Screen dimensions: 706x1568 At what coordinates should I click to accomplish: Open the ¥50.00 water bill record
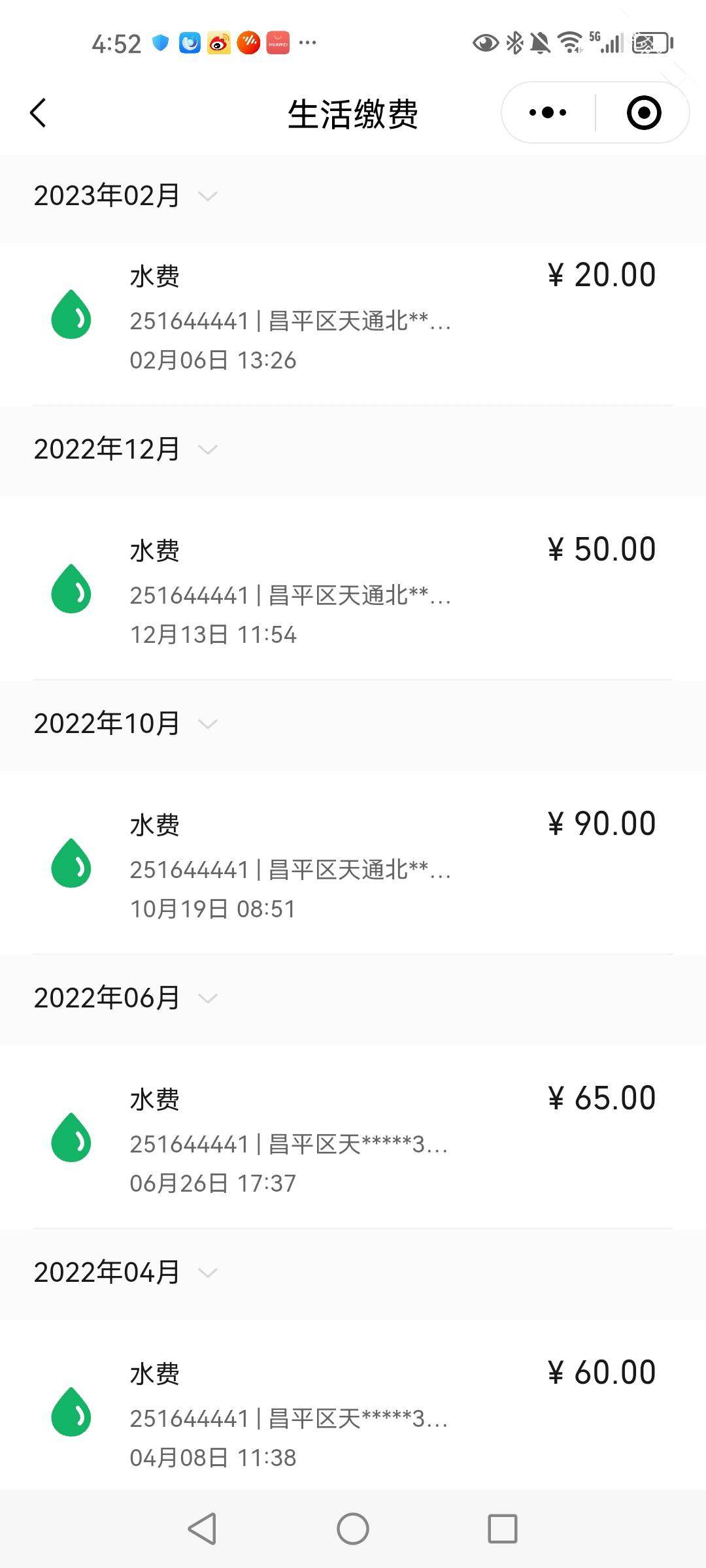pyautogui.click(x=353, y=588)
